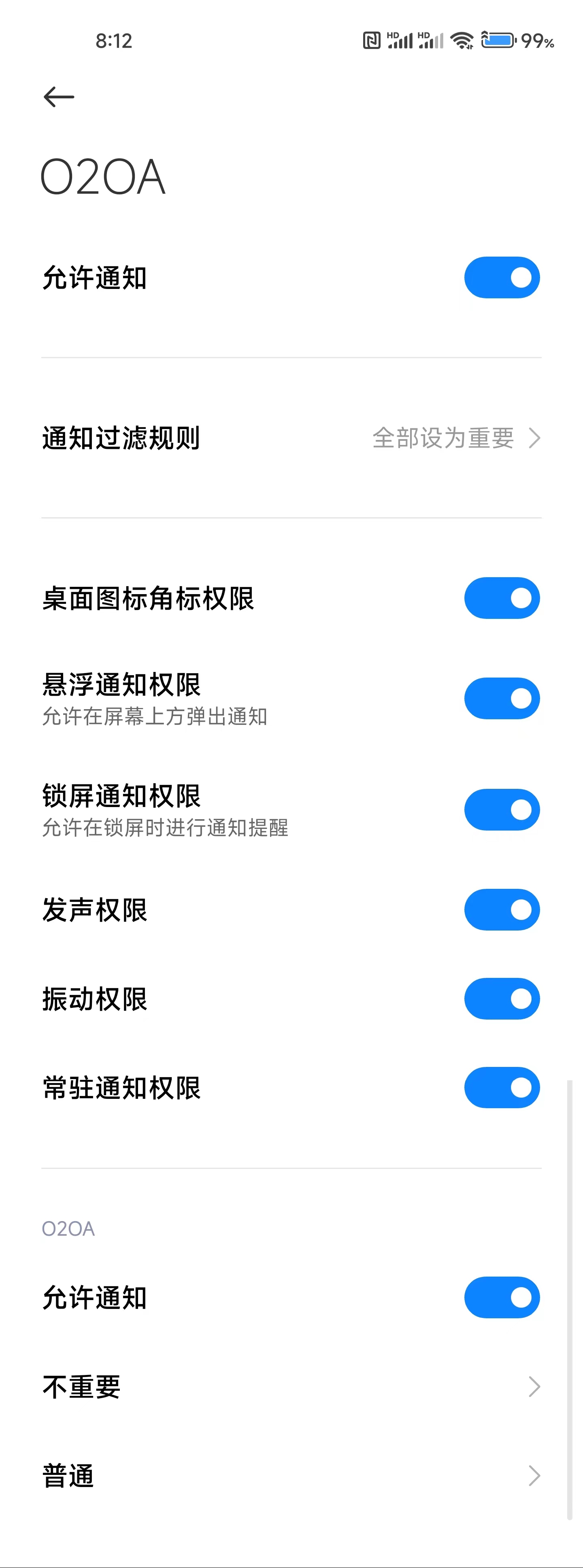Disable 桌面图标角标权限 switch
Image resolution: width=583 pixels, height=1568 pixels.
[x=502, y=598]
